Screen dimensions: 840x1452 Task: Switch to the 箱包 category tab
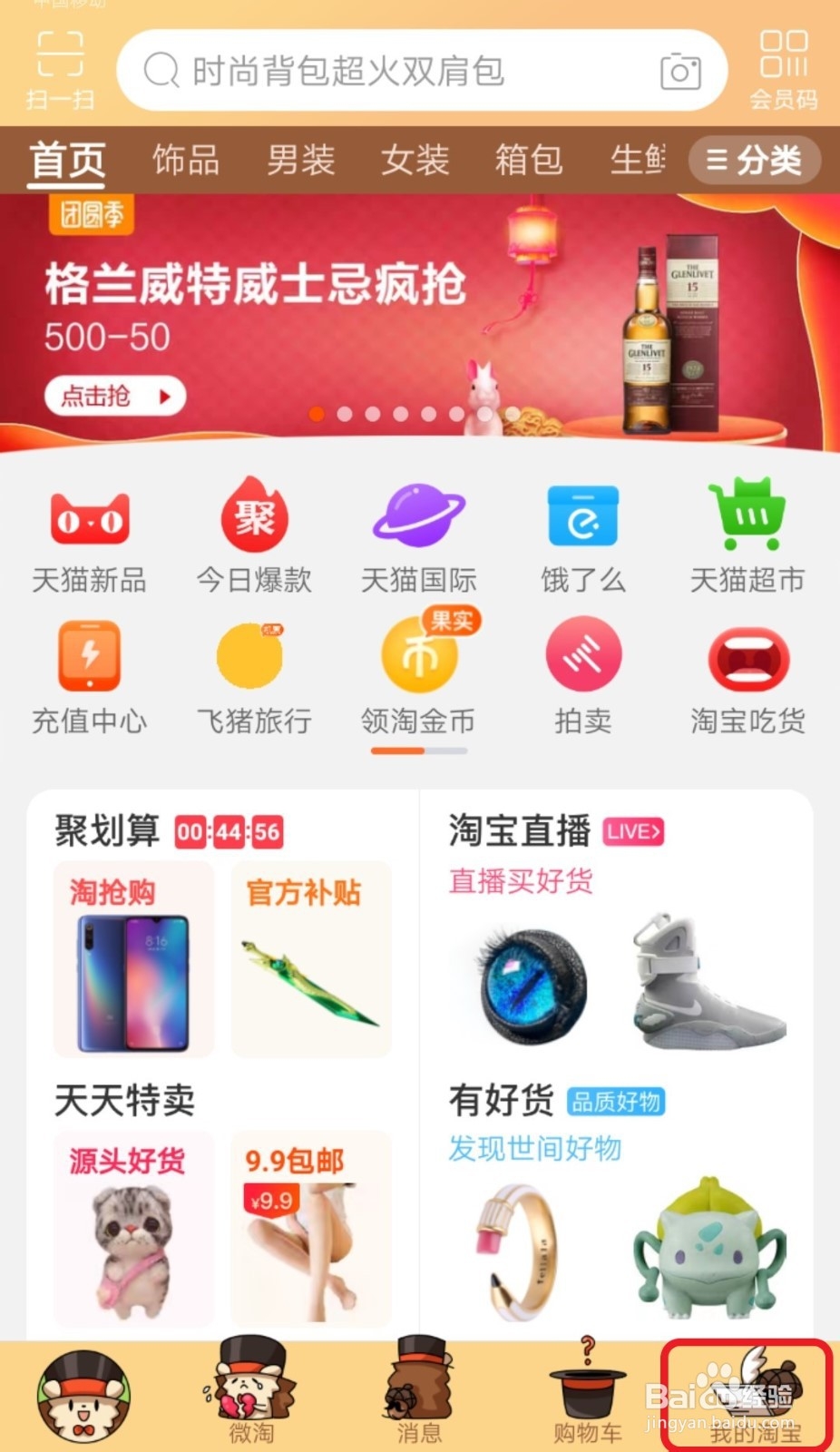530,161
